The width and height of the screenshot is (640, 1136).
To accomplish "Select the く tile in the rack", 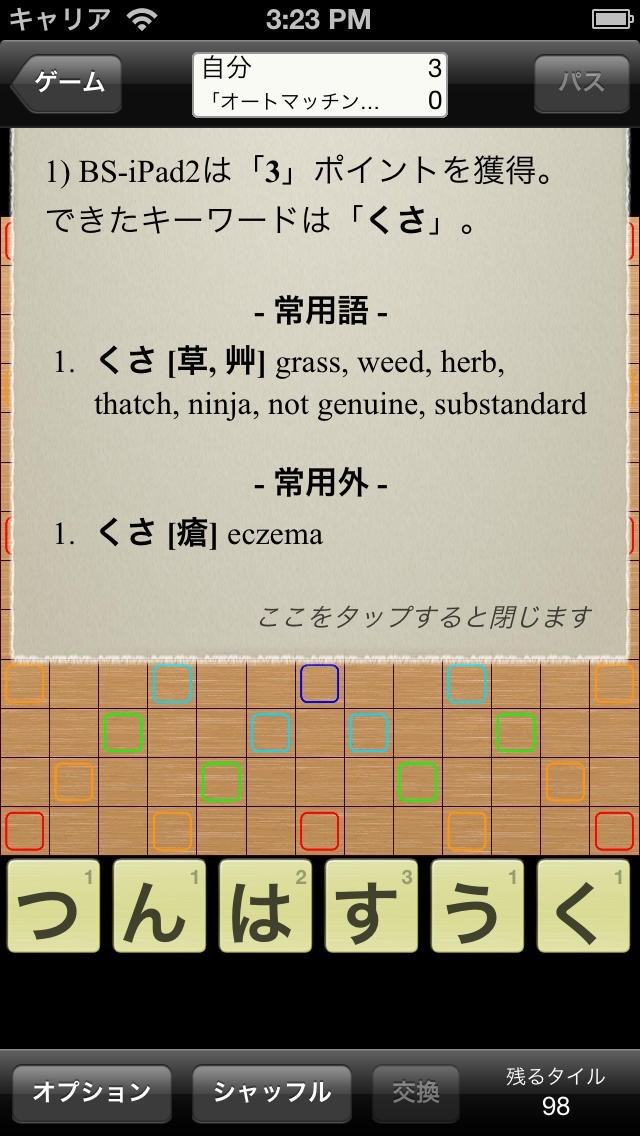I will tap(583, 906).
